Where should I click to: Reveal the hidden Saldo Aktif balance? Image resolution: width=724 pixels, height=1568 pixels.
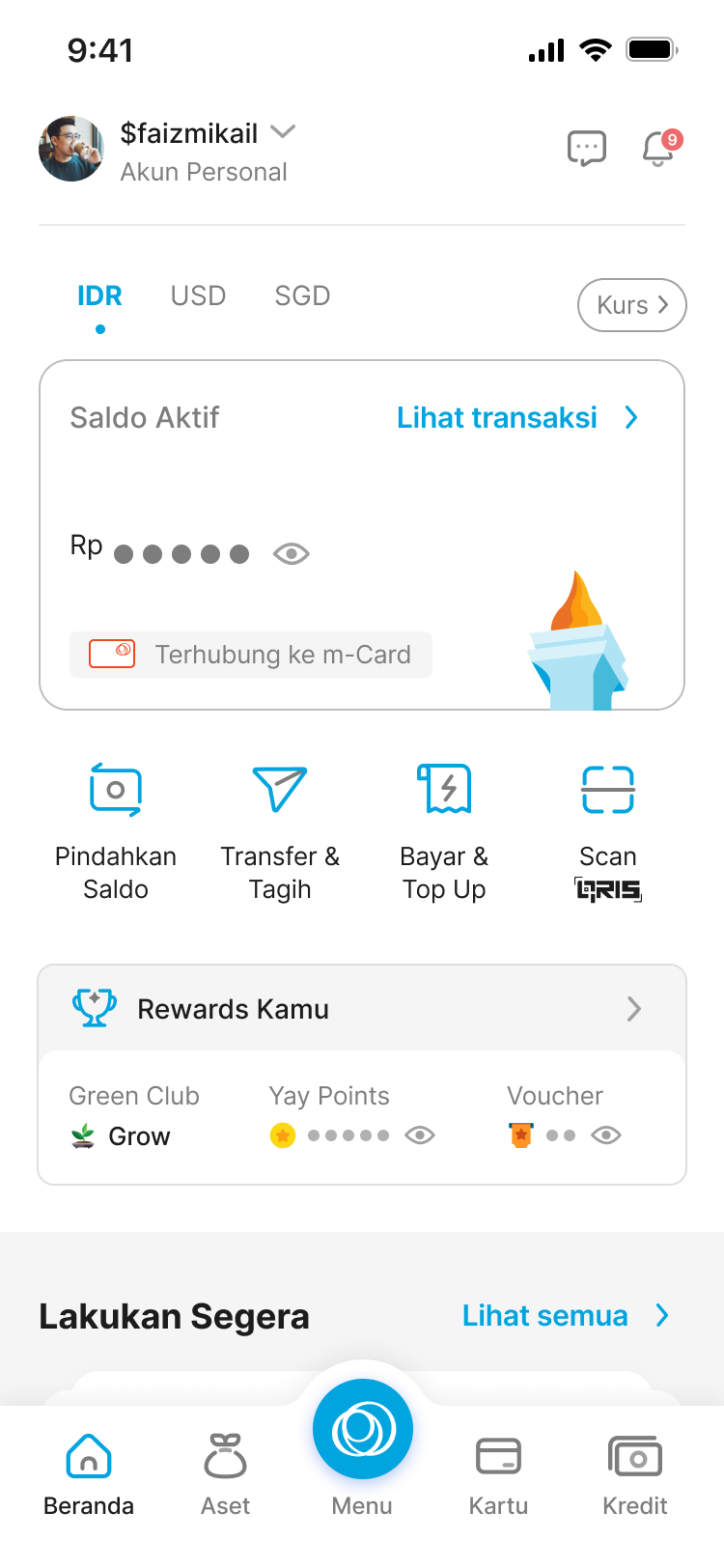tap(291, 553)
